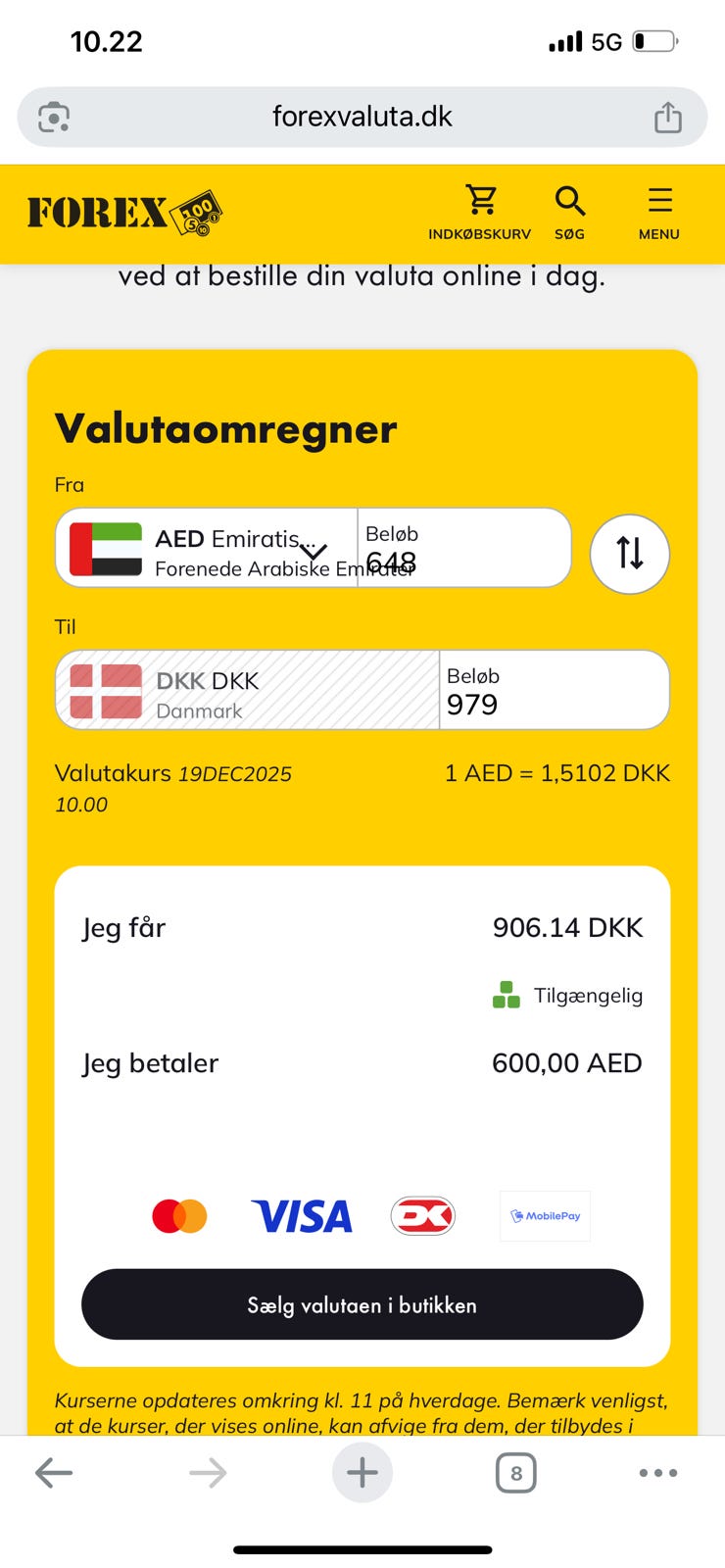Go to the FOREX home logo

125,213
